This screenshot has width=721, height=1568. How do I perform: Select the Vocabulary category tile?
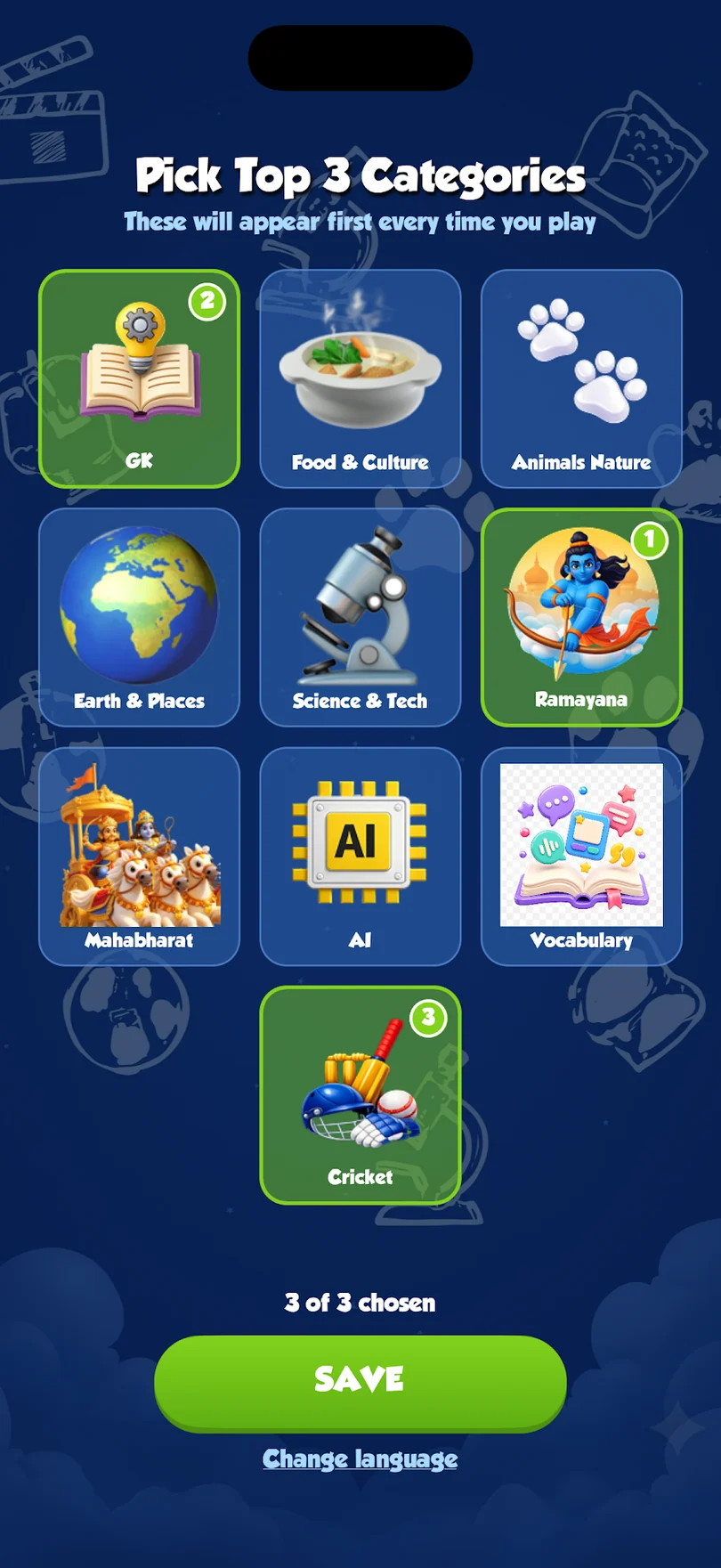(x=581, y=857)
